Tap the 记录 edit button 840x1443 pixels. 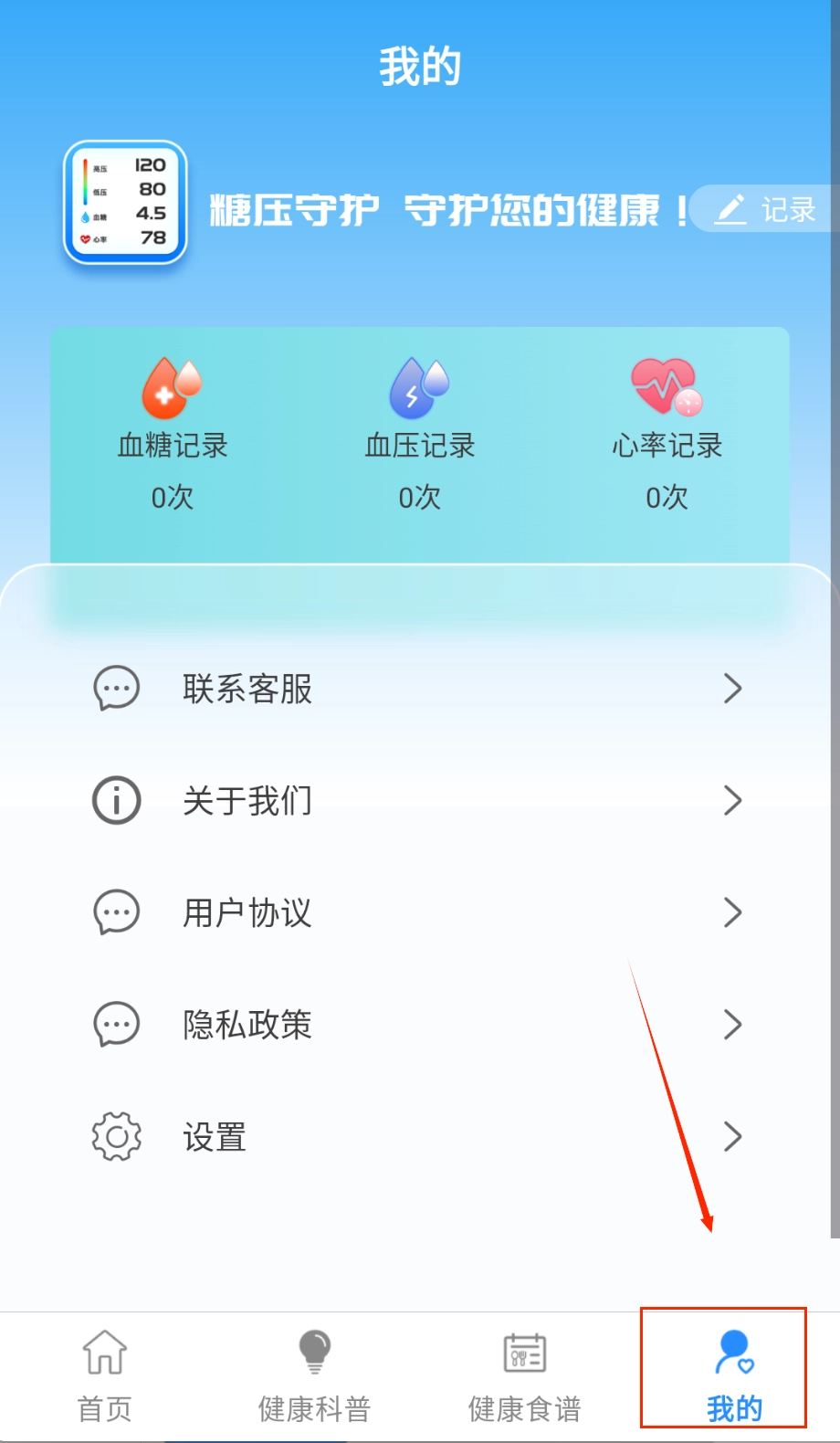[765, 209]
